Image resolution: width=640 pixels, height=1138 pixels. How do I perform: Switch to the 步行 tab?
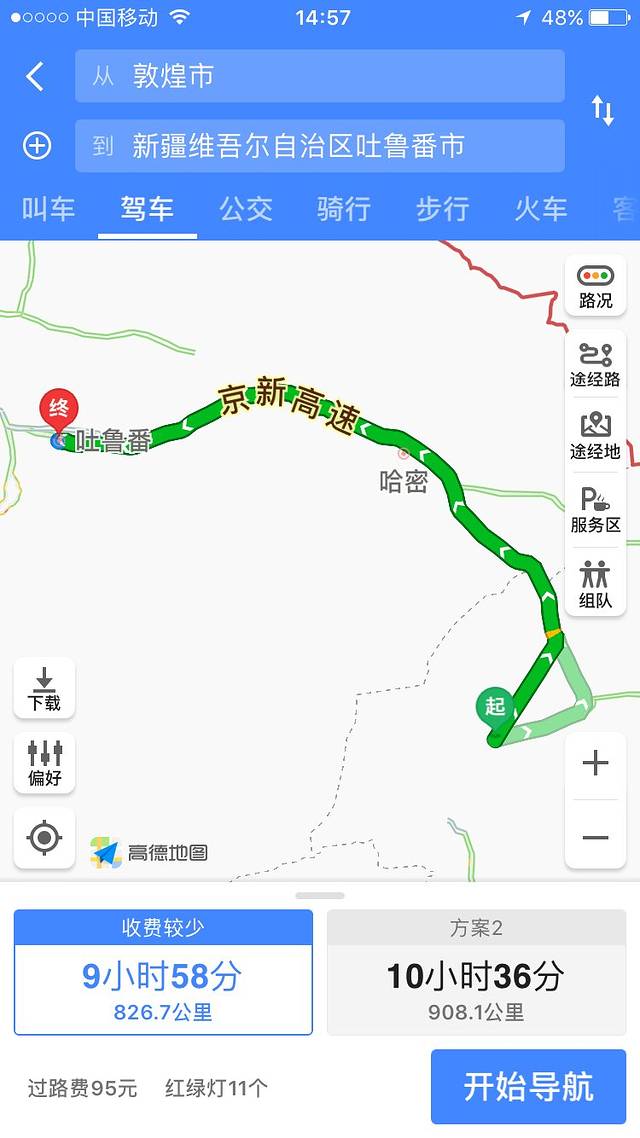(x=442, y=208)
